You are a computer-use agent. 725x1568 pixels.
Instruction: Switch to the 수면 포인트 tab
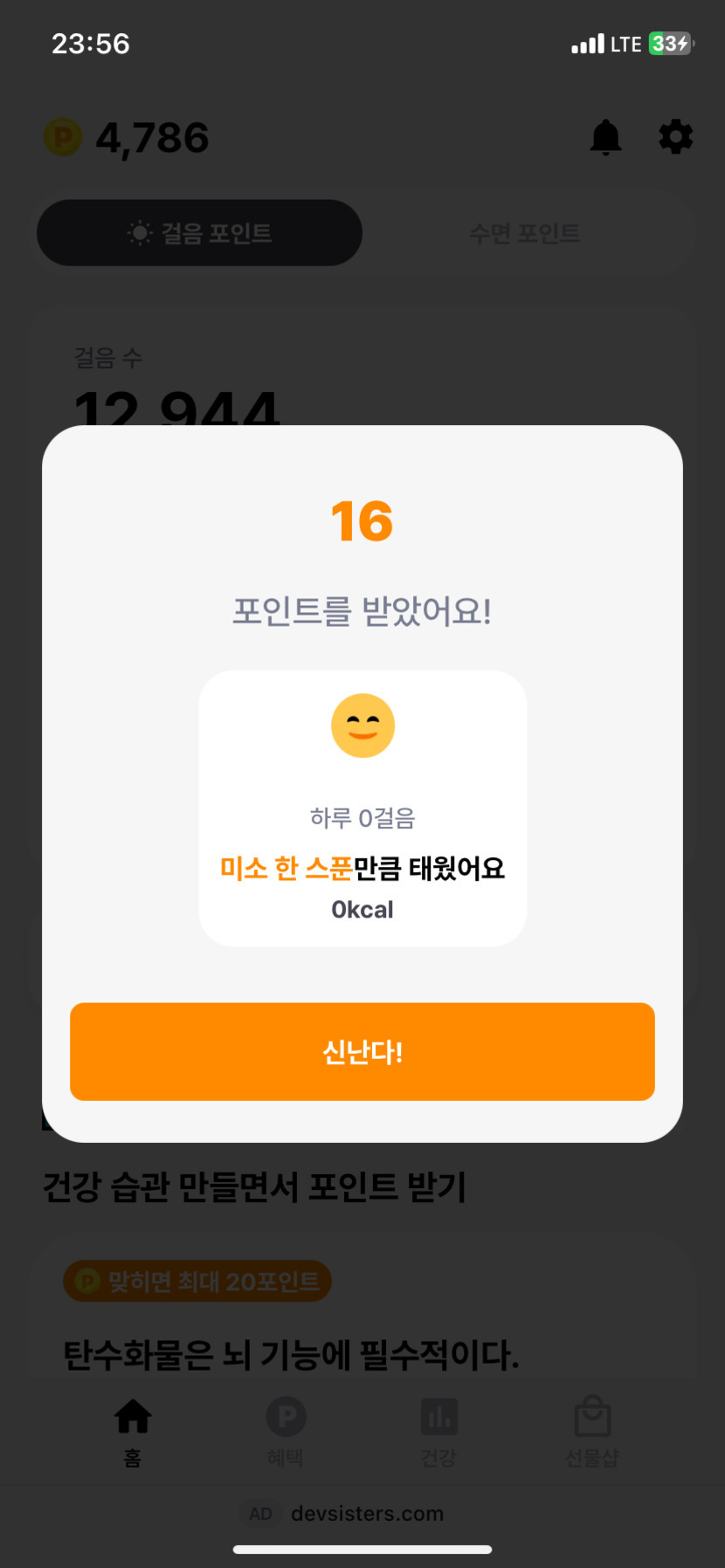pyautogui.click(x=524, y=233)
